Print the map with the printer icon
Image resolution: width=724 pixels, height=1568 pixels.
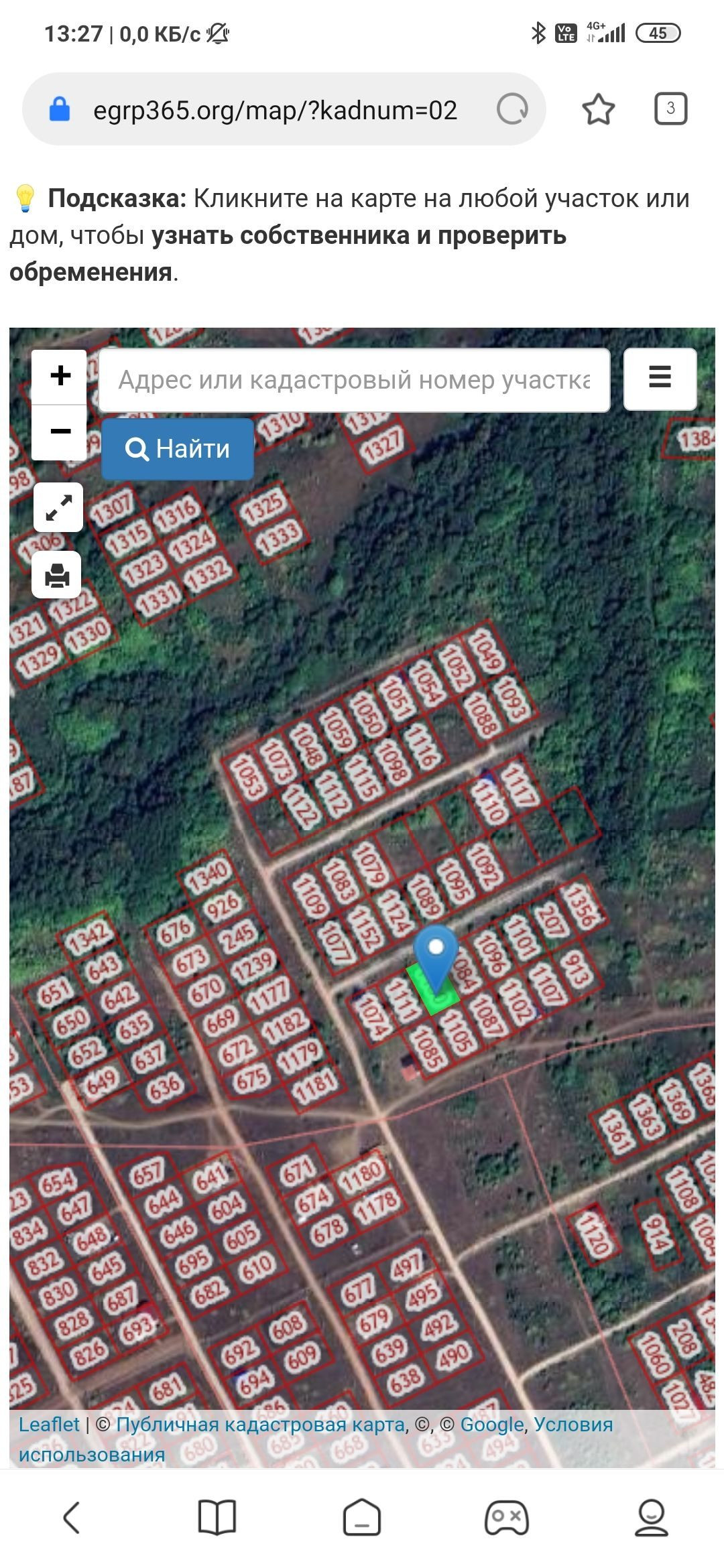point(57,575)
